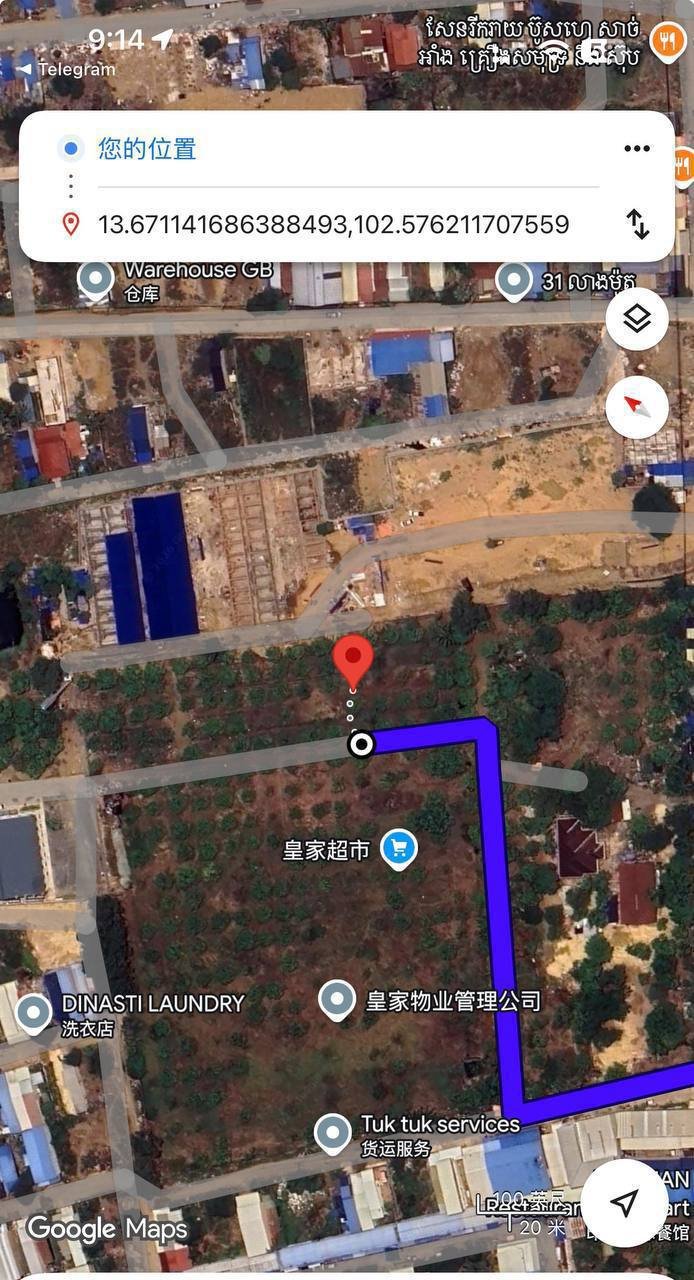694x1280 pixels.
Task: Reset map orientation with the compass
Action: 637,406
